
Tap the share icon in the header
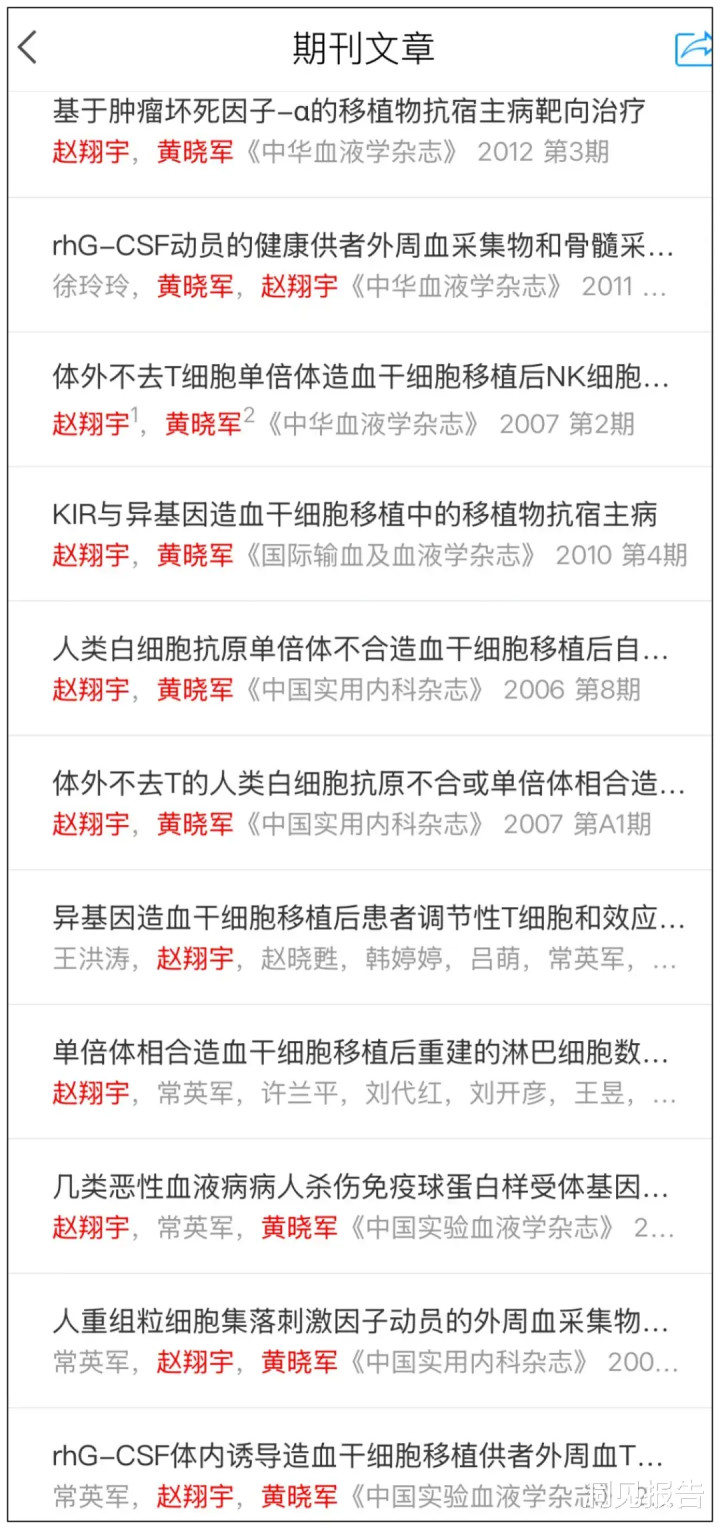693,48
